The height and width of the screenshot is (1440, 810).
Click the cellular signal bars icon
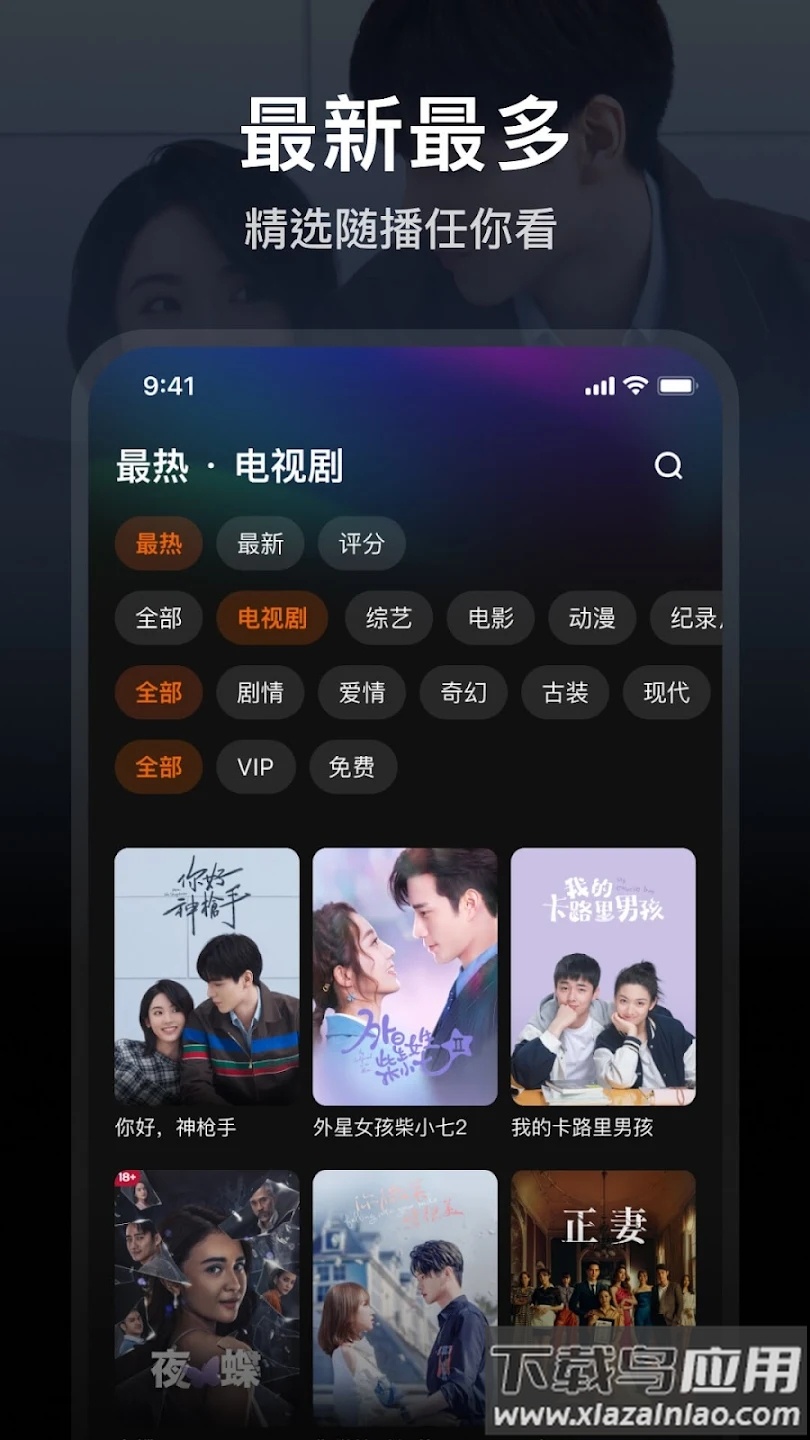pyautogui.click(x=603, y=385)
